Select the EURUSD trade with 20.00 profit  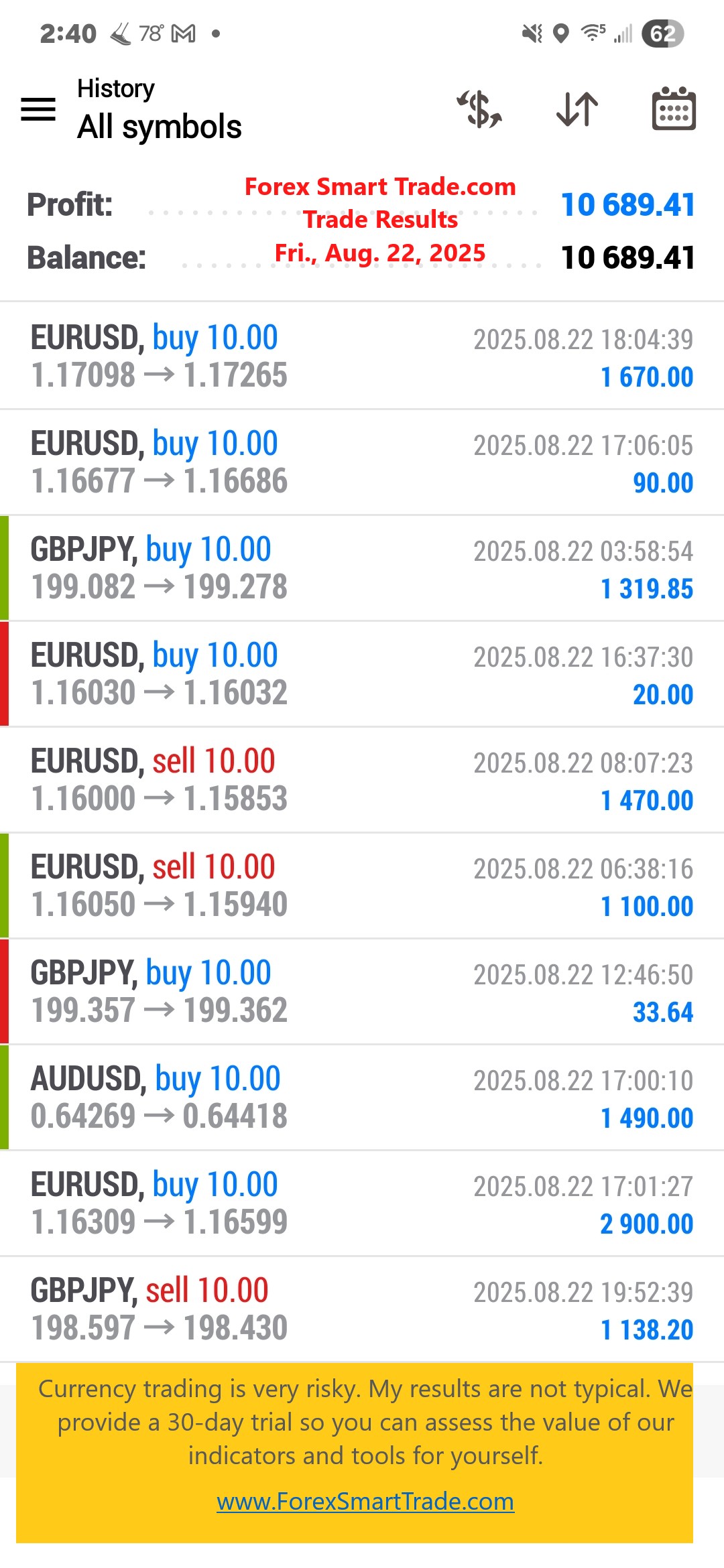pyautogui.click(x=362, y=674)
